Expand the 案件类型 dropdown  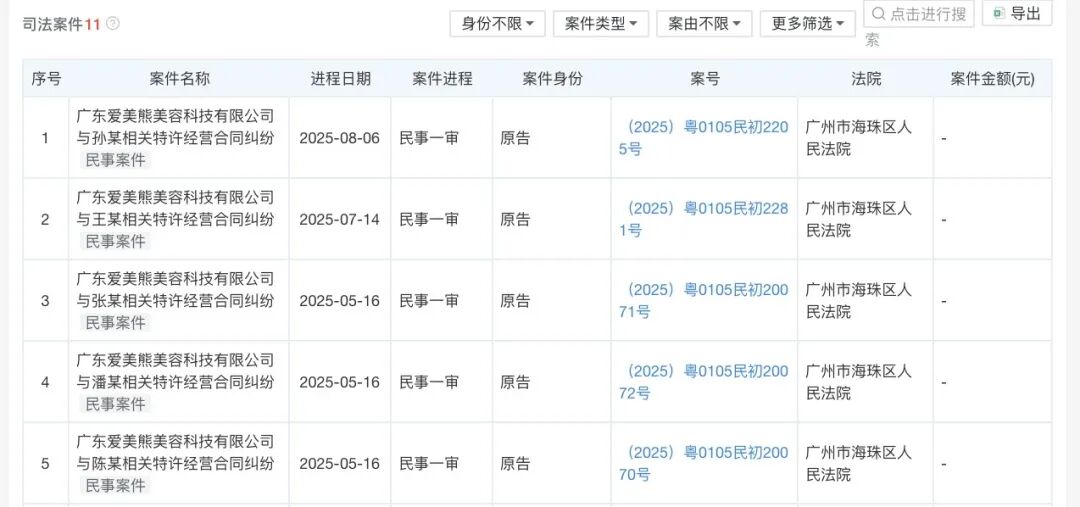[x=601, y=24]
